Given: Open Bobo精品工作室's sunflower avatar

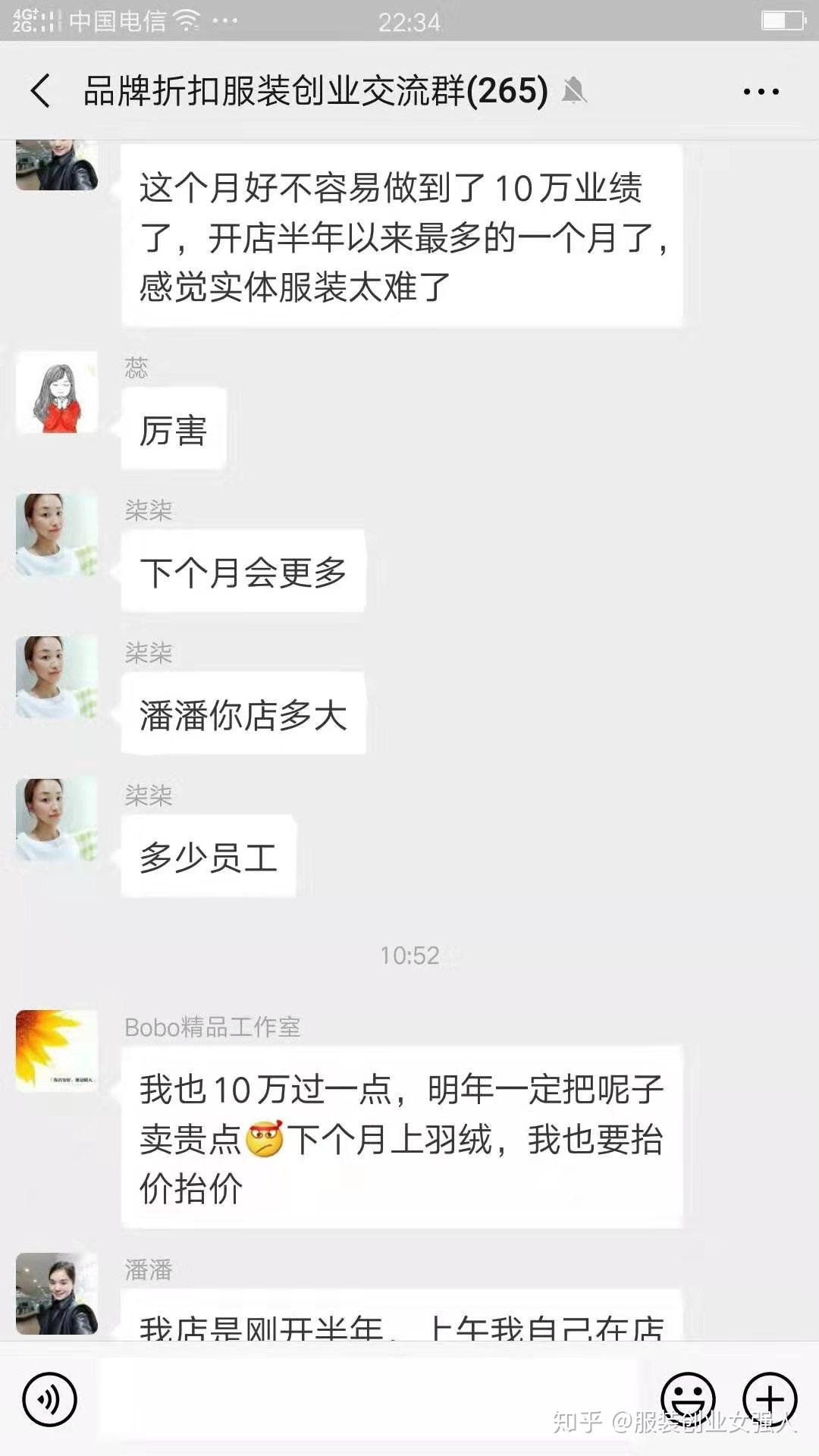Looking at the screenshot, I should click(57, 1050).
